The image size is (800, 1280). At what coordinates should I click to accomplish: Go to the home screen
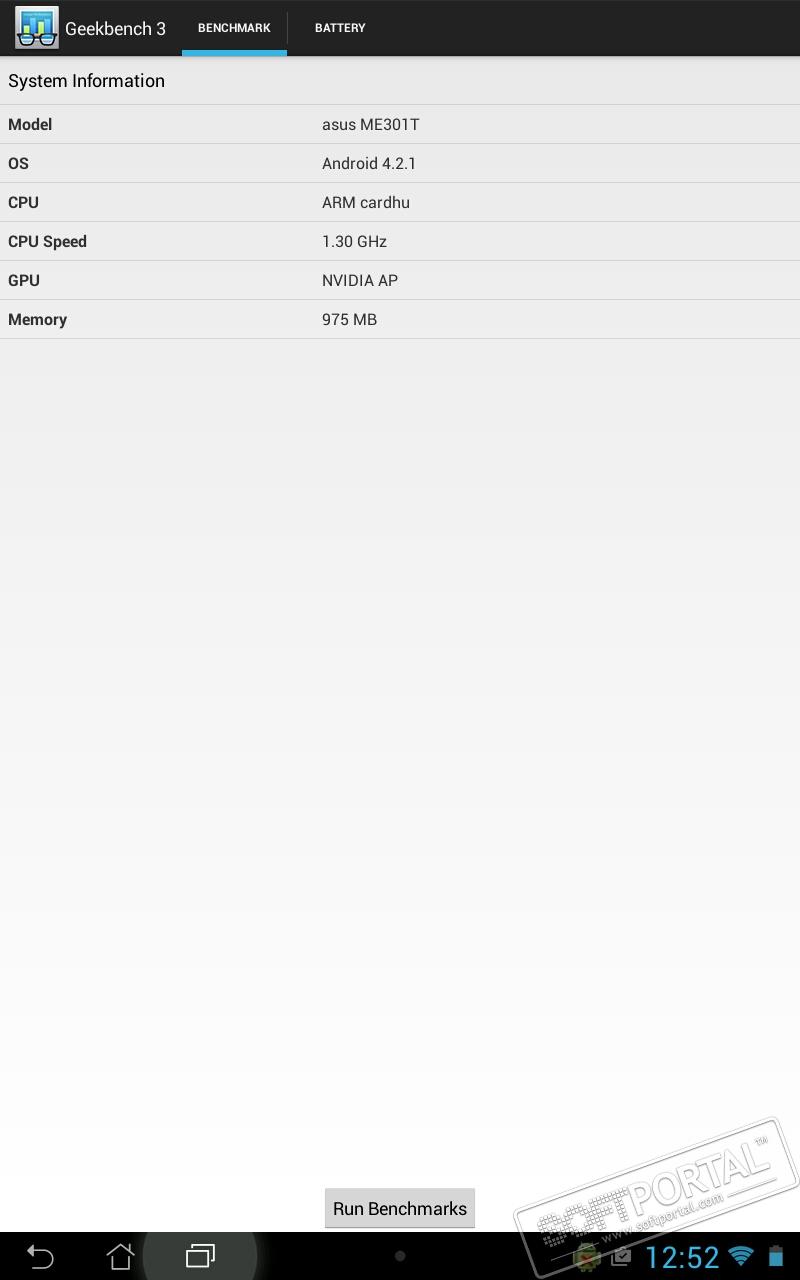point(120,1256)
